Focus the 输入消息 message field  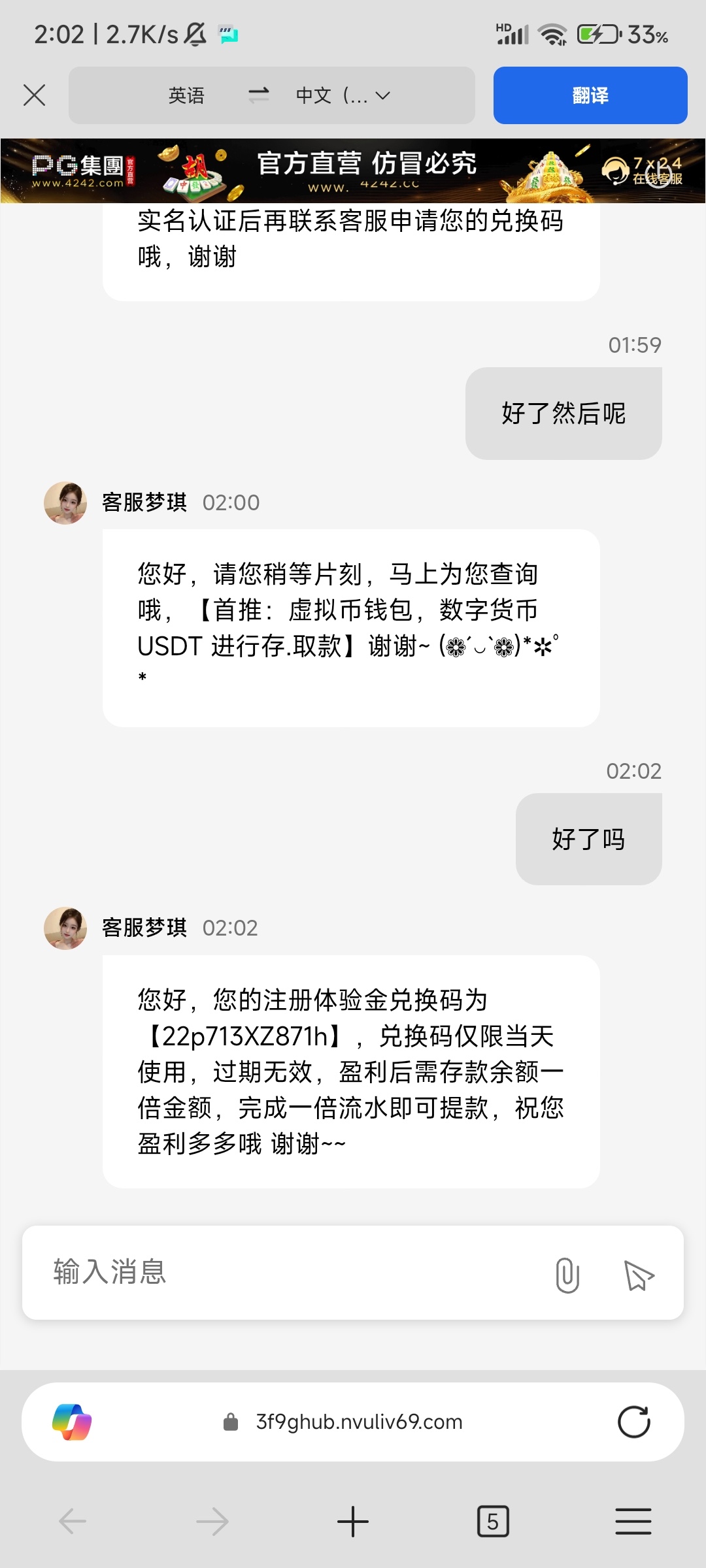pyautogui.click(x=288, y=1272)
